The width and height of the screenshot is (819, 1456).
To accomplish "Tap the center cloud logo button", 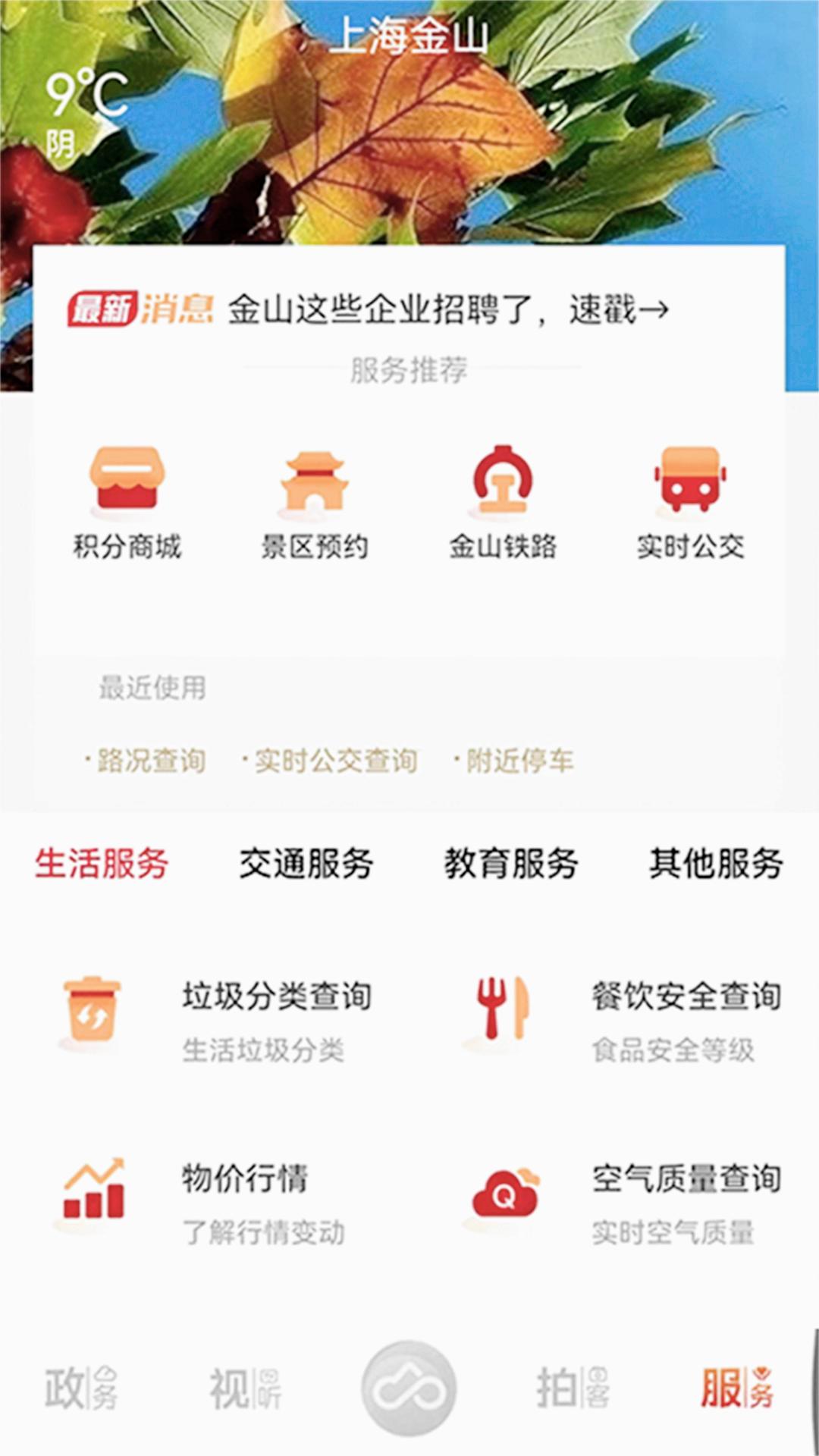I will [409, 1388].
